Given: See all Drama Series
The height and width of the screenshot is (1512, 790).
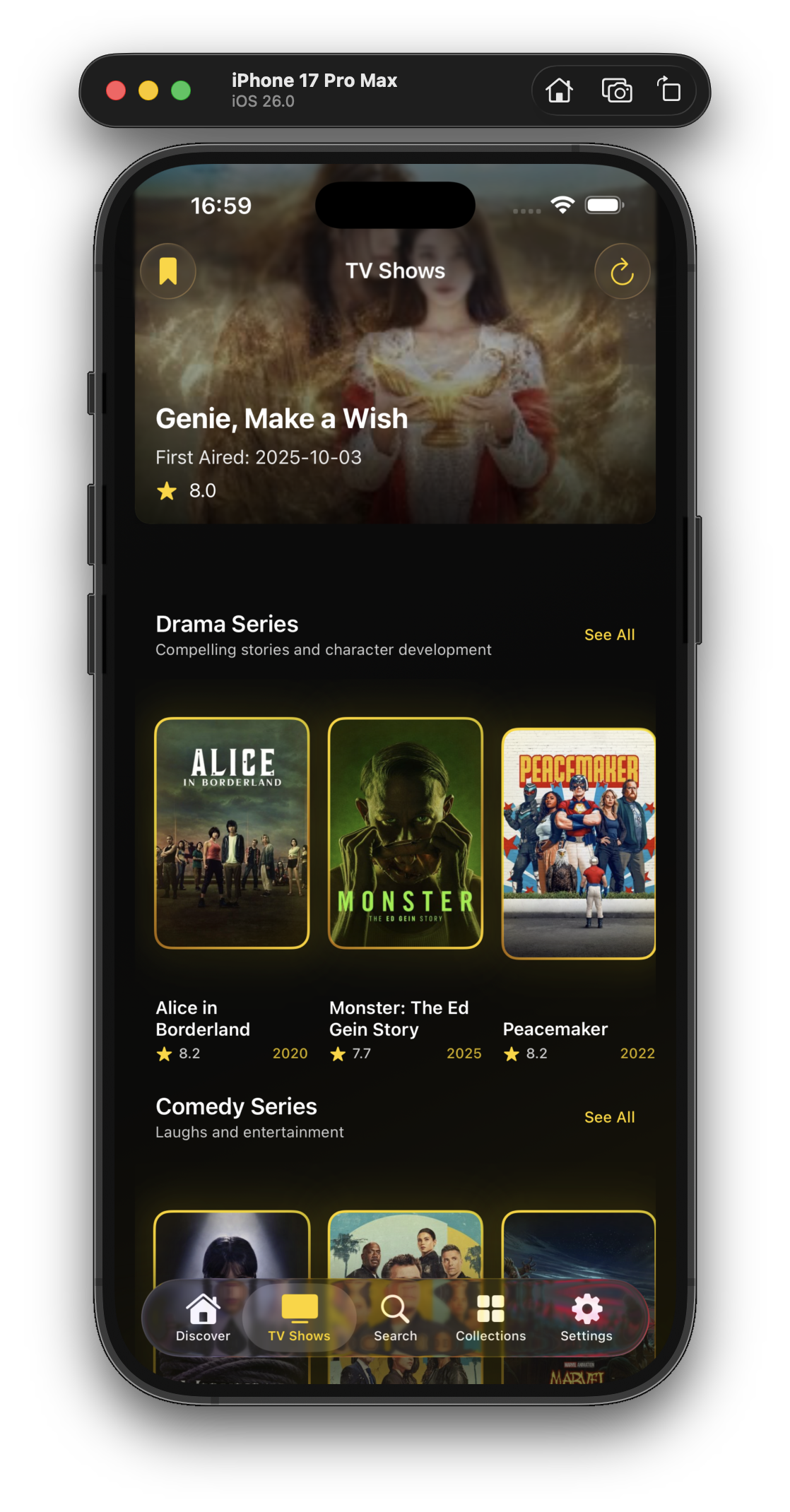Looking at the screenshot, I should (x=609, y=634).
